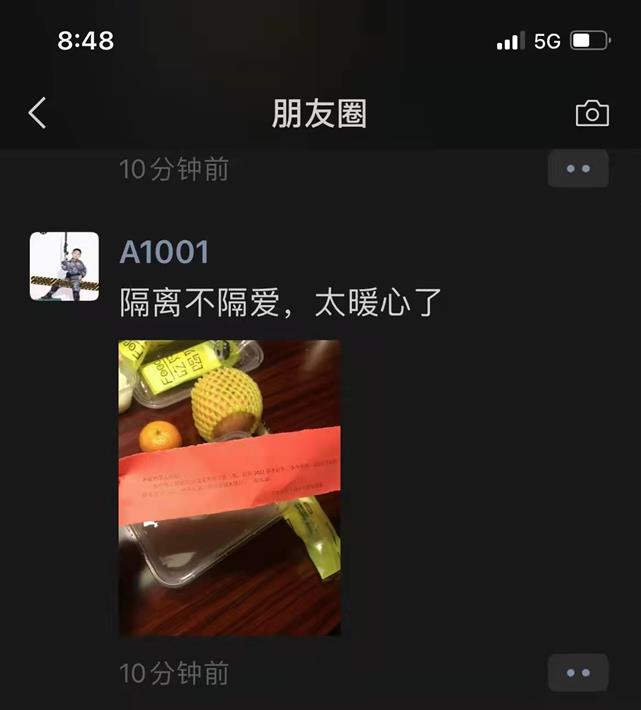The height and width of the screenshot is (710, 641).
Task: Open like/comment menu of the previous post
Action: tap(578, 169)
